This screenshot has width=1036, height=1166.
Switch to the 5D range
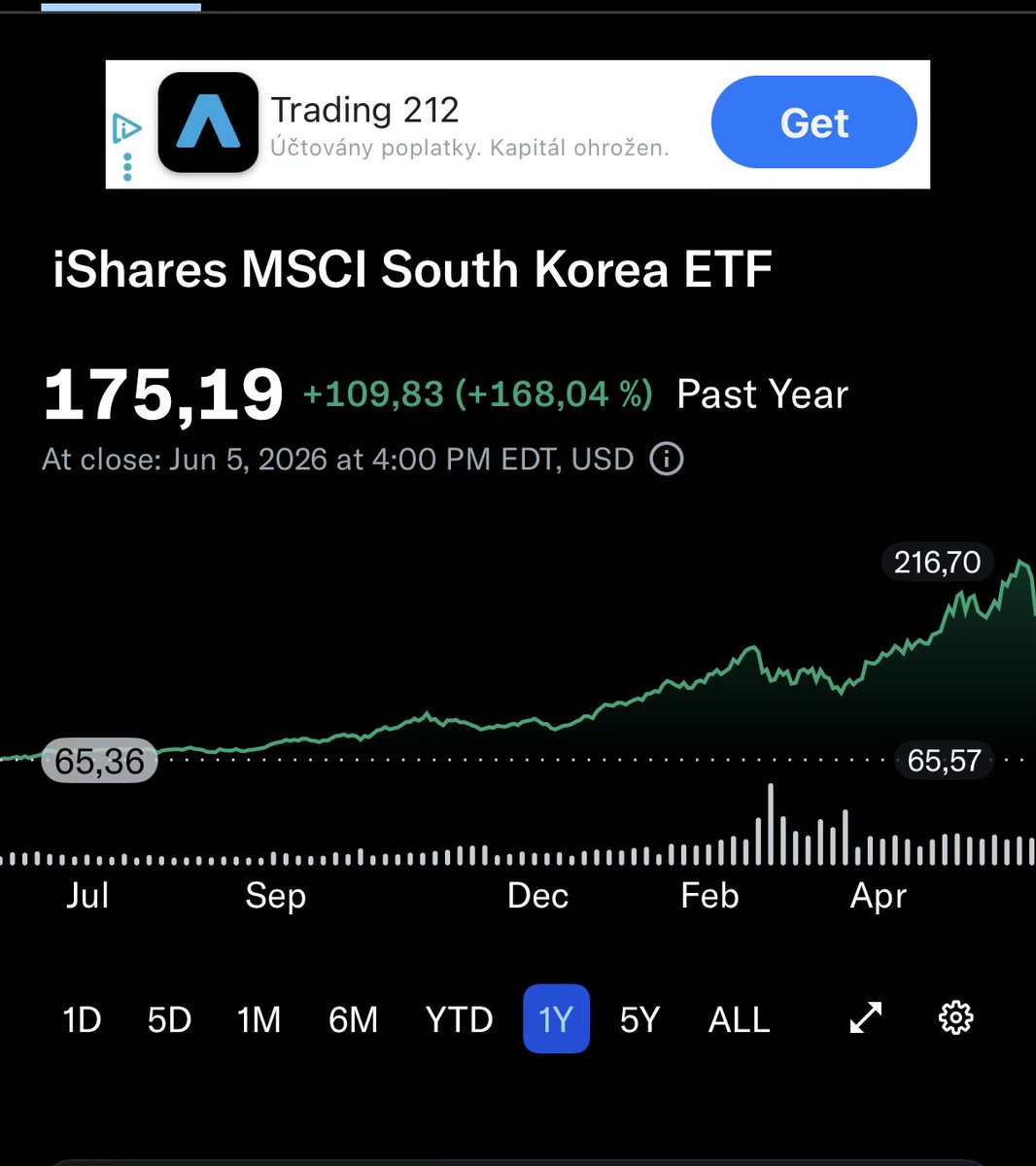click(x=169, y=1019)
